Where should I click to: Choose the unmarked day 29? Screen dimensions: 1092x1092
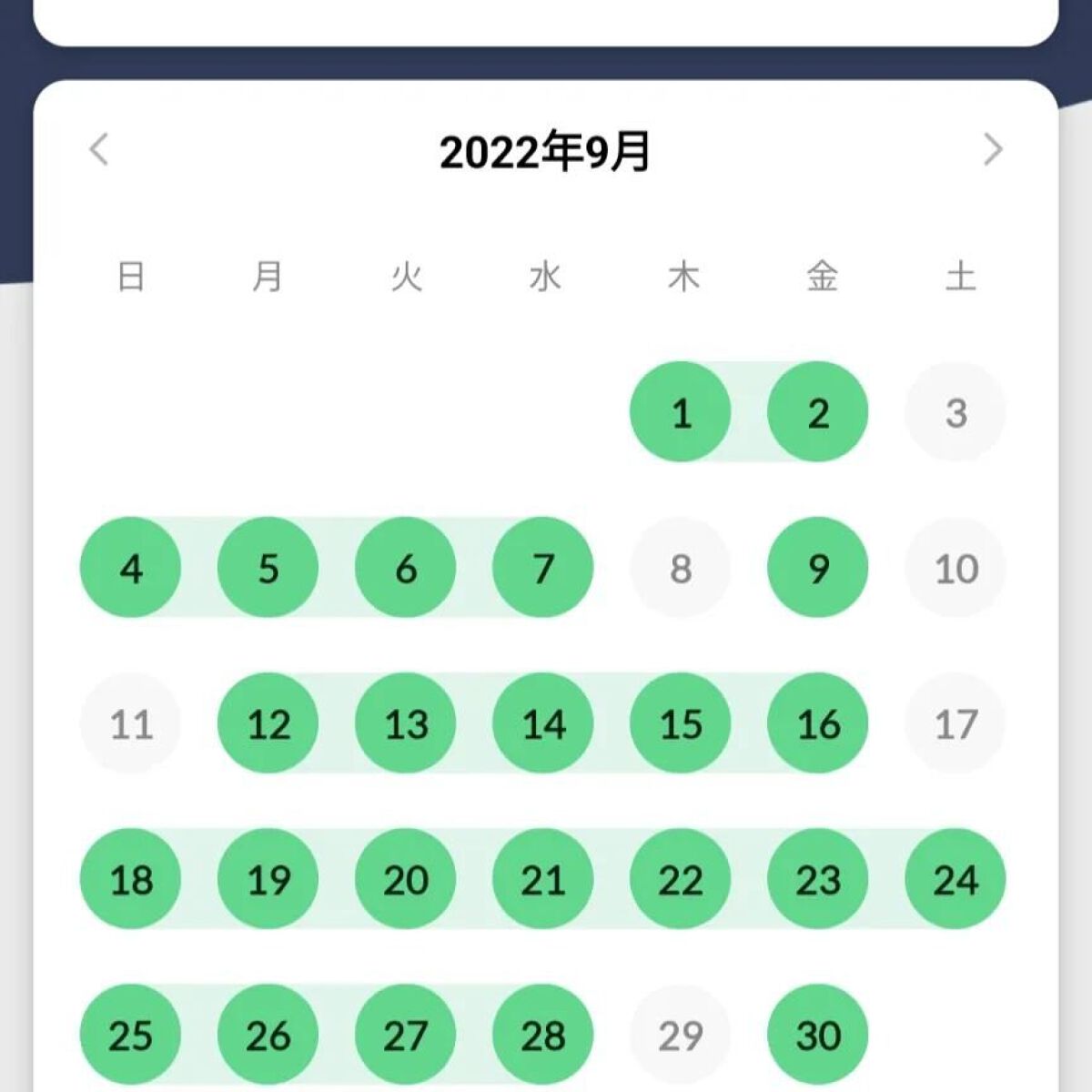pos(681,1035)
